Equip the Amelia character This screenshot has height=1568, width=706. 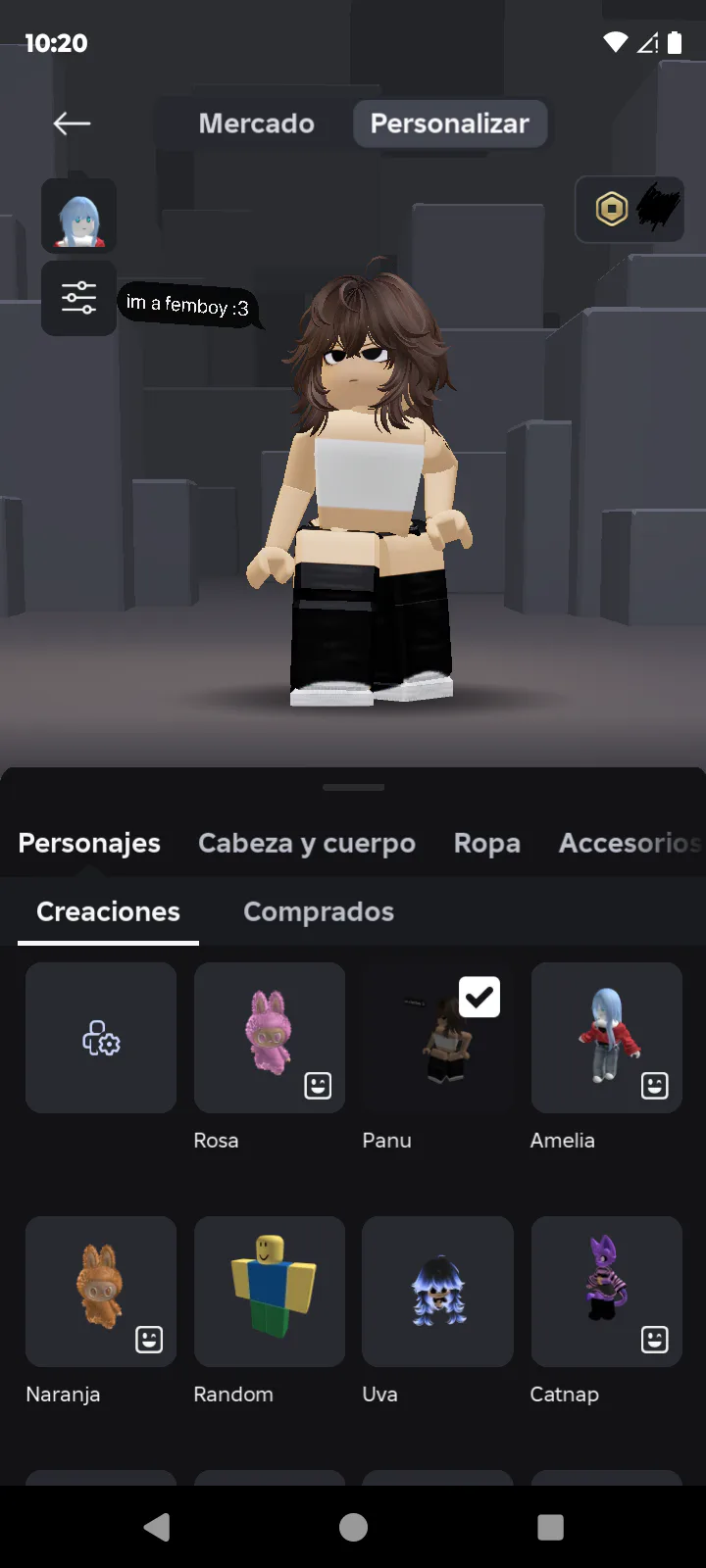606,1037
